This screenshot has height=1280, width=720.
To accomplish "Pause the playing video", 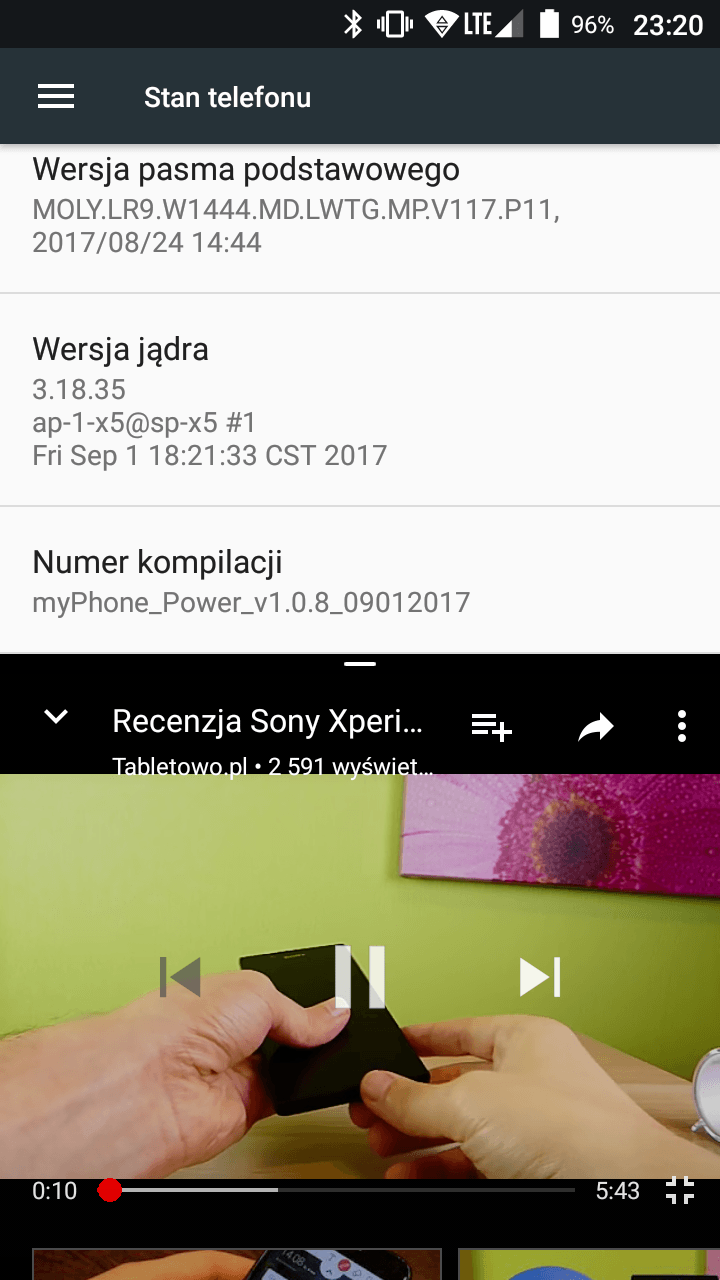I will coord(360,976).
